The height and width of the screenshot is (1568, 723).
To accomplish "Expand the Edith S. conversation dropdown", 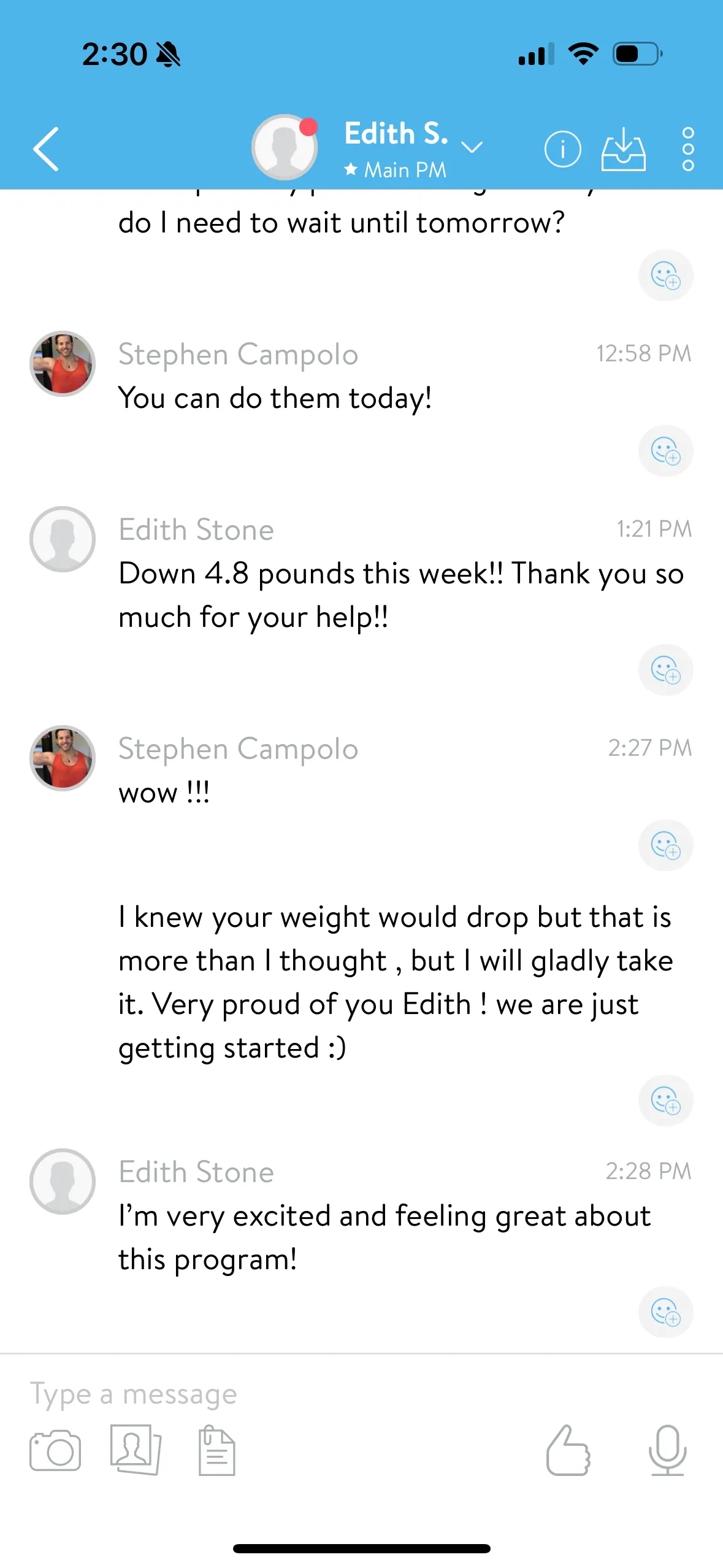I will [x=472, y=147].
